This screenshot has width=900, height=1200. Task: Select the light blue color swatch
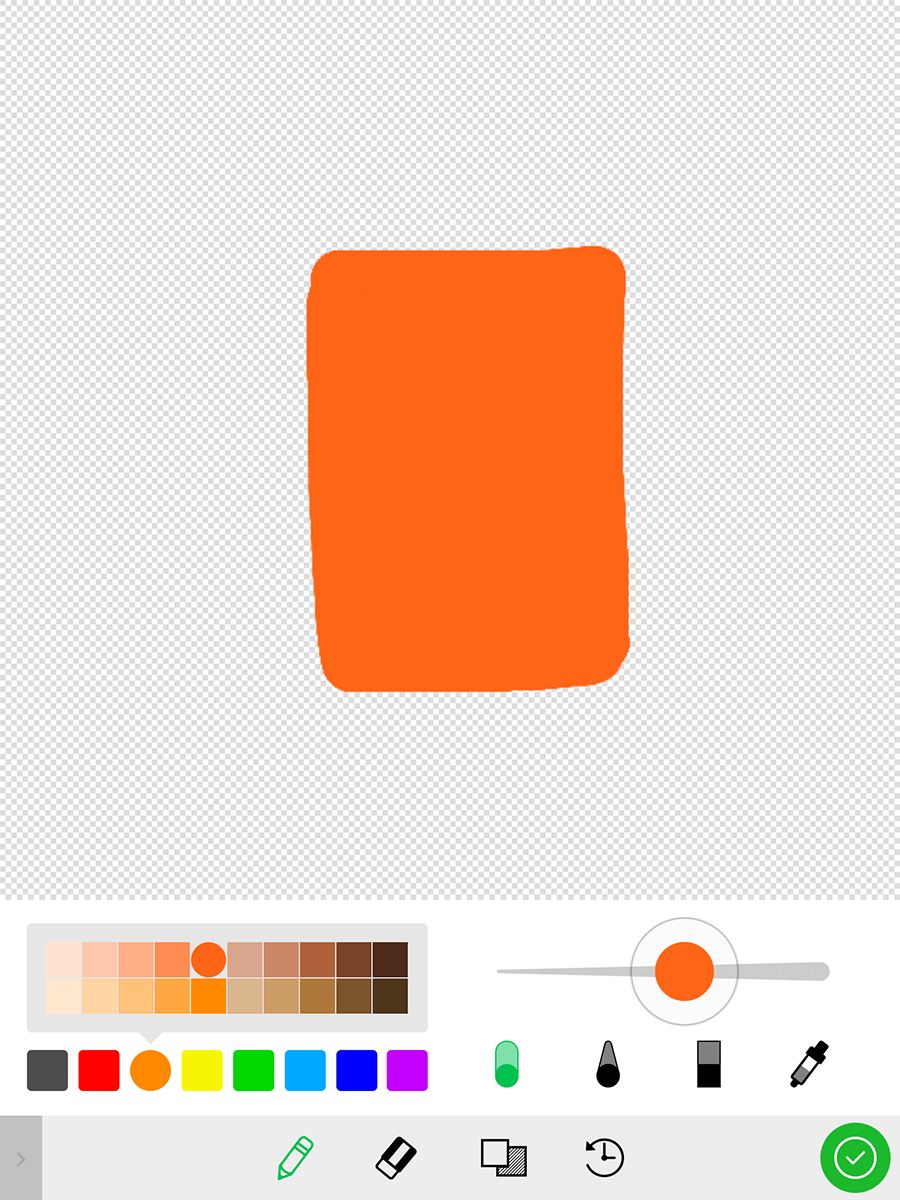(x=305, y=1070)
